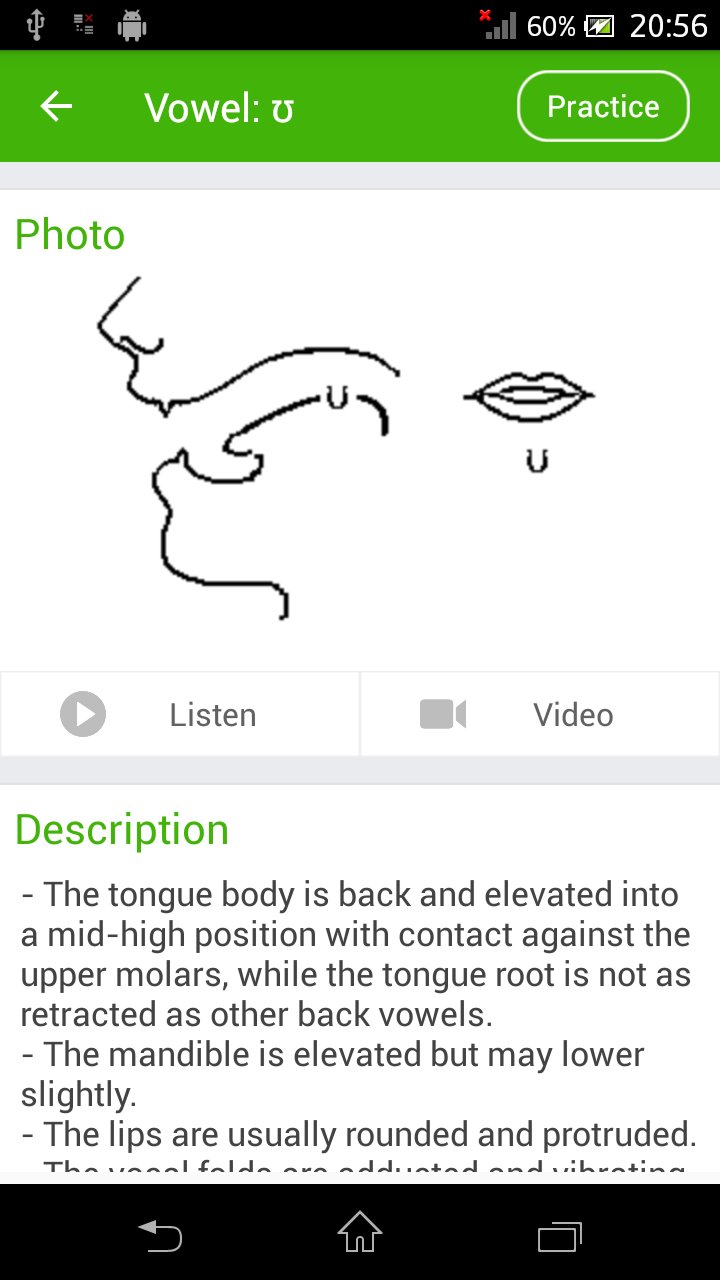The image size is (720, 1280).
Task: Tap the system home button
Action: click(x=360, y=1232)
